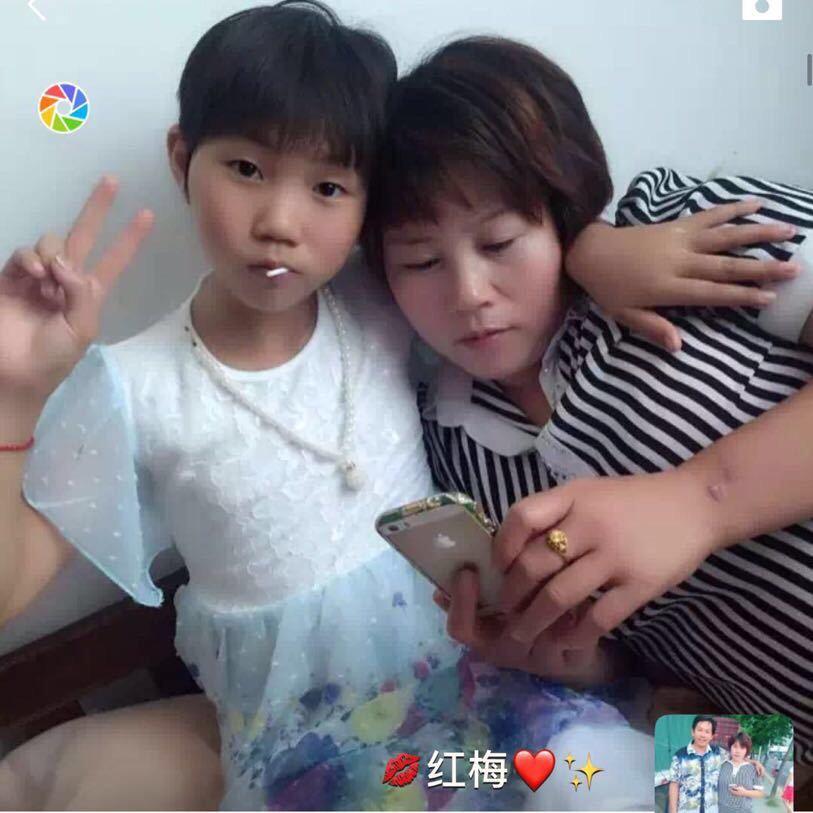This screenshot has width=813, height=813.
Task: Open 红梅's profile avatar thumbnail
Action: click(x=724, y=762)
